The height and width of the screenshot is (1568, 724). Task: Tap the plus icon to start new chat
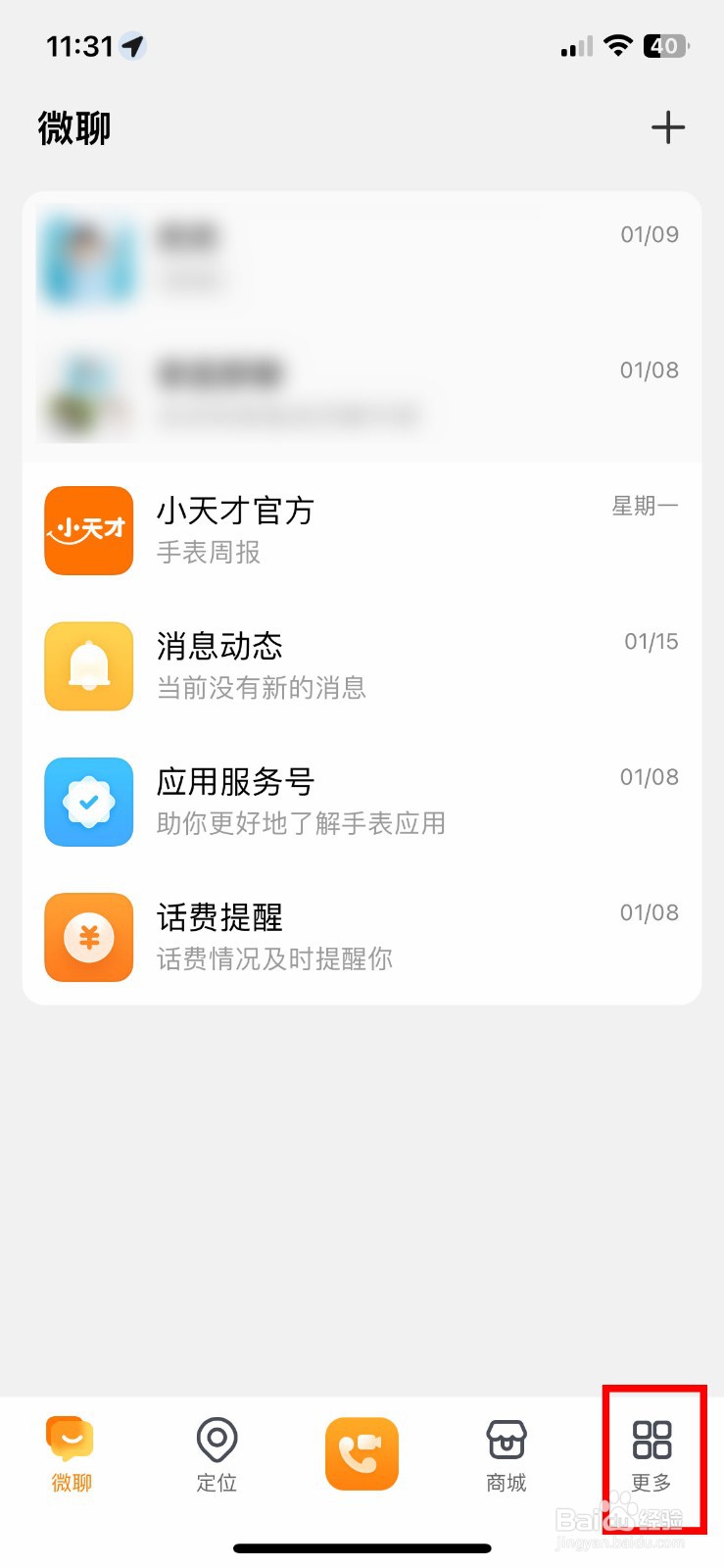click(x=669, y=127)
